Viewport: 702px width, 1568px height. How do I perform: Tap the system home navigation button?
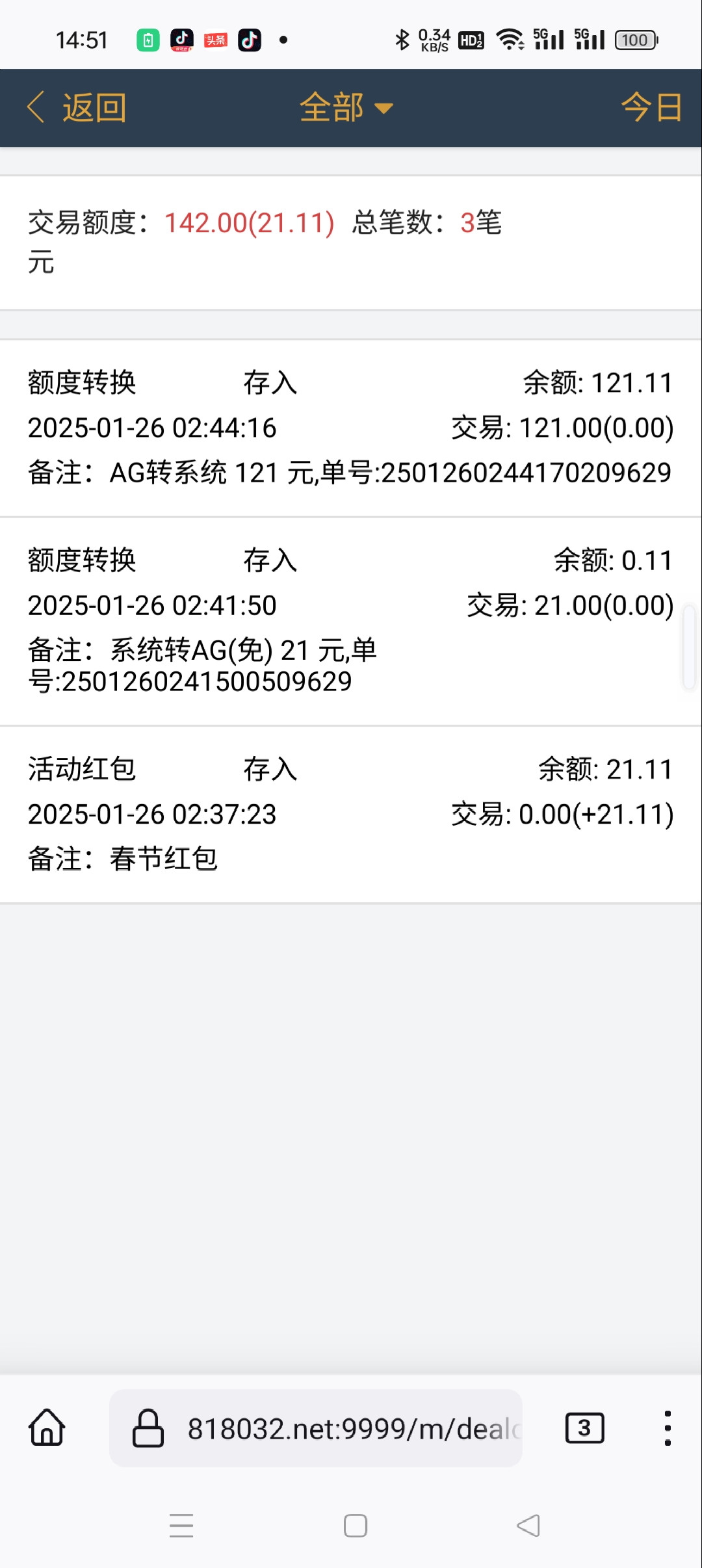(356, 1526)
